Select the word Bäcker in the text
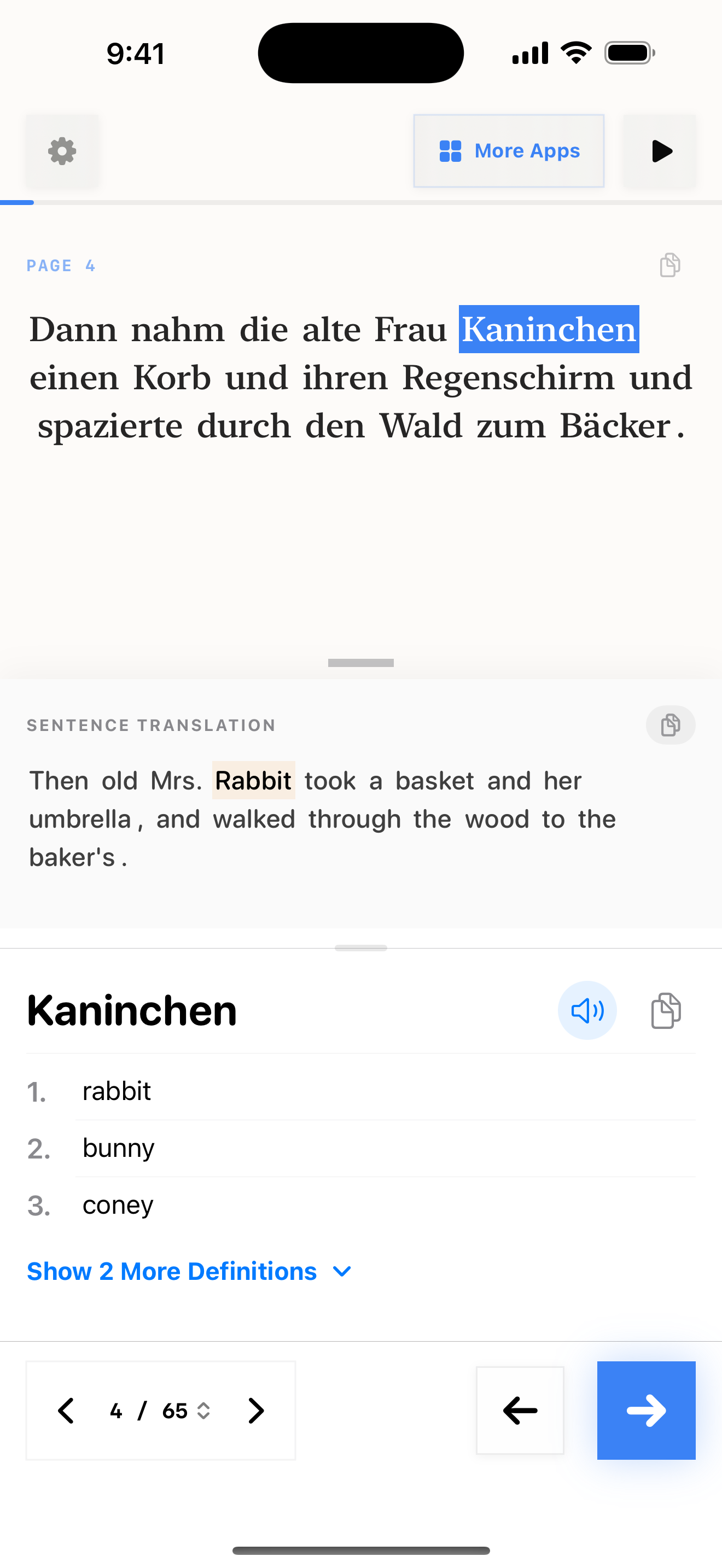The image size is (722, 1568). [x=614, y=426]
